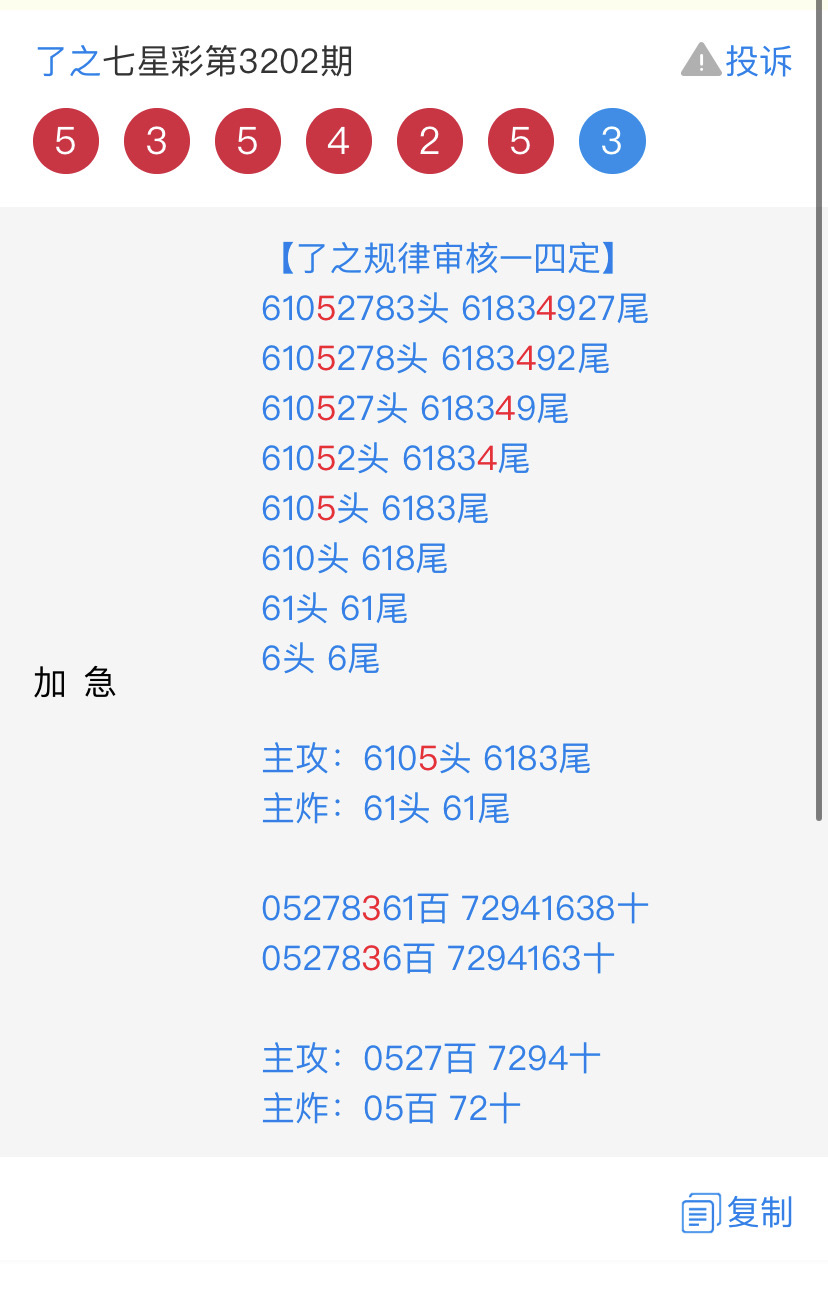The image size is (828, 1294).
Task: Select the red ball showing 3
Action: 157,141
